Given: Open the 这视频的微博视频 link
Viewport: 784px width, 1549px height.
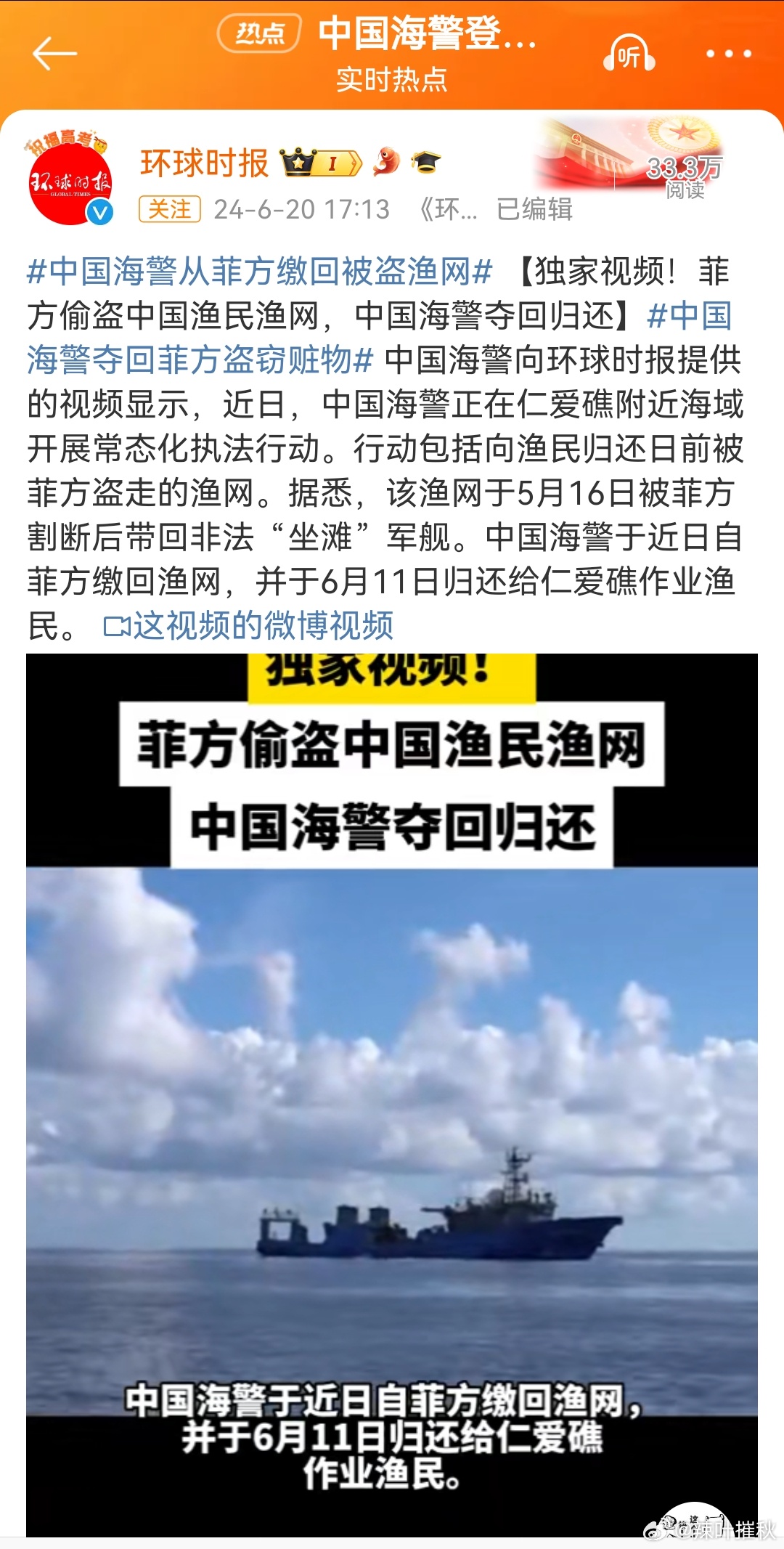Looking at the screenshot, I should [249, 625].
